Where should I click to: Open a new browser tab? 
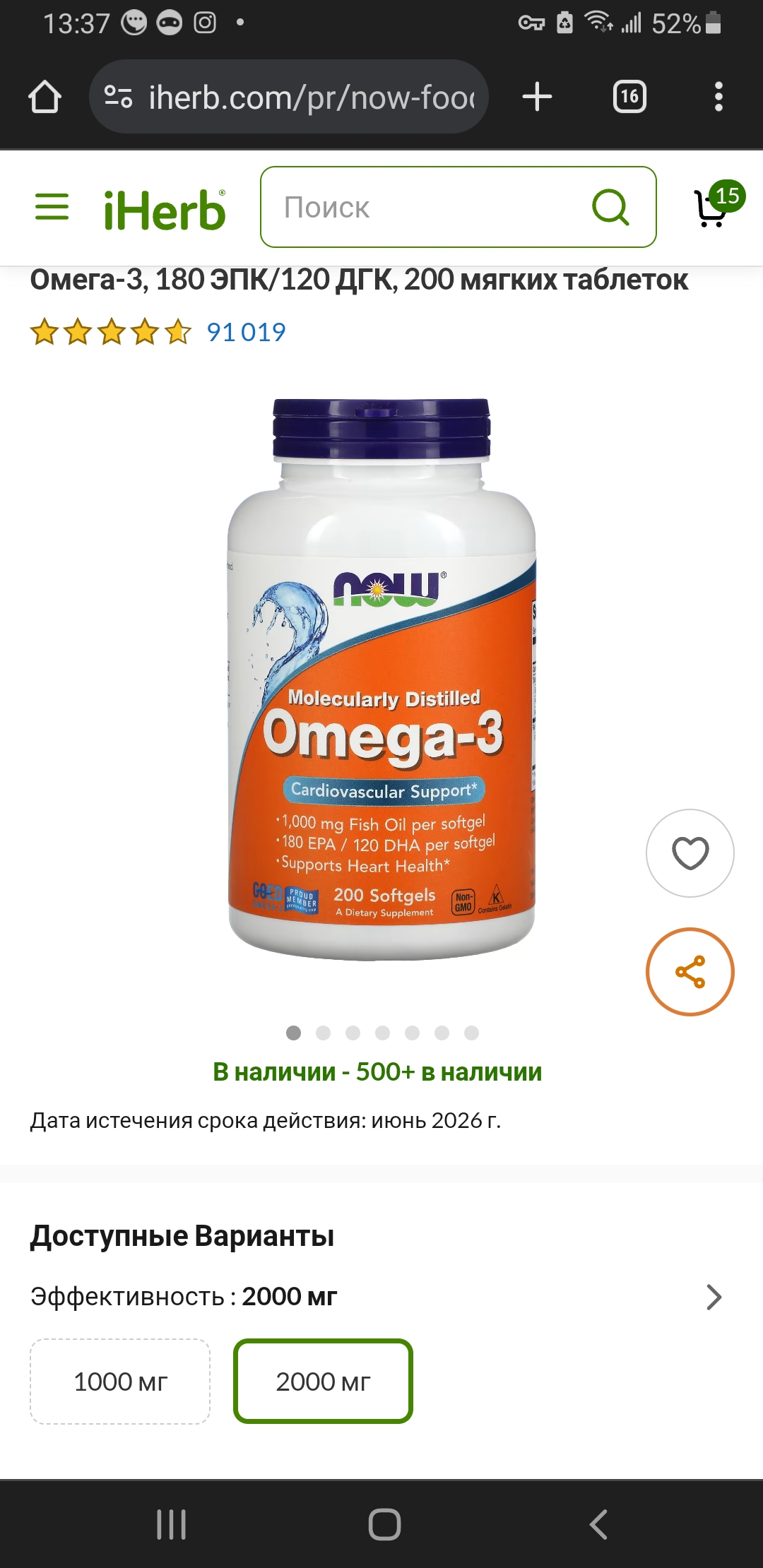coord(537,97)
